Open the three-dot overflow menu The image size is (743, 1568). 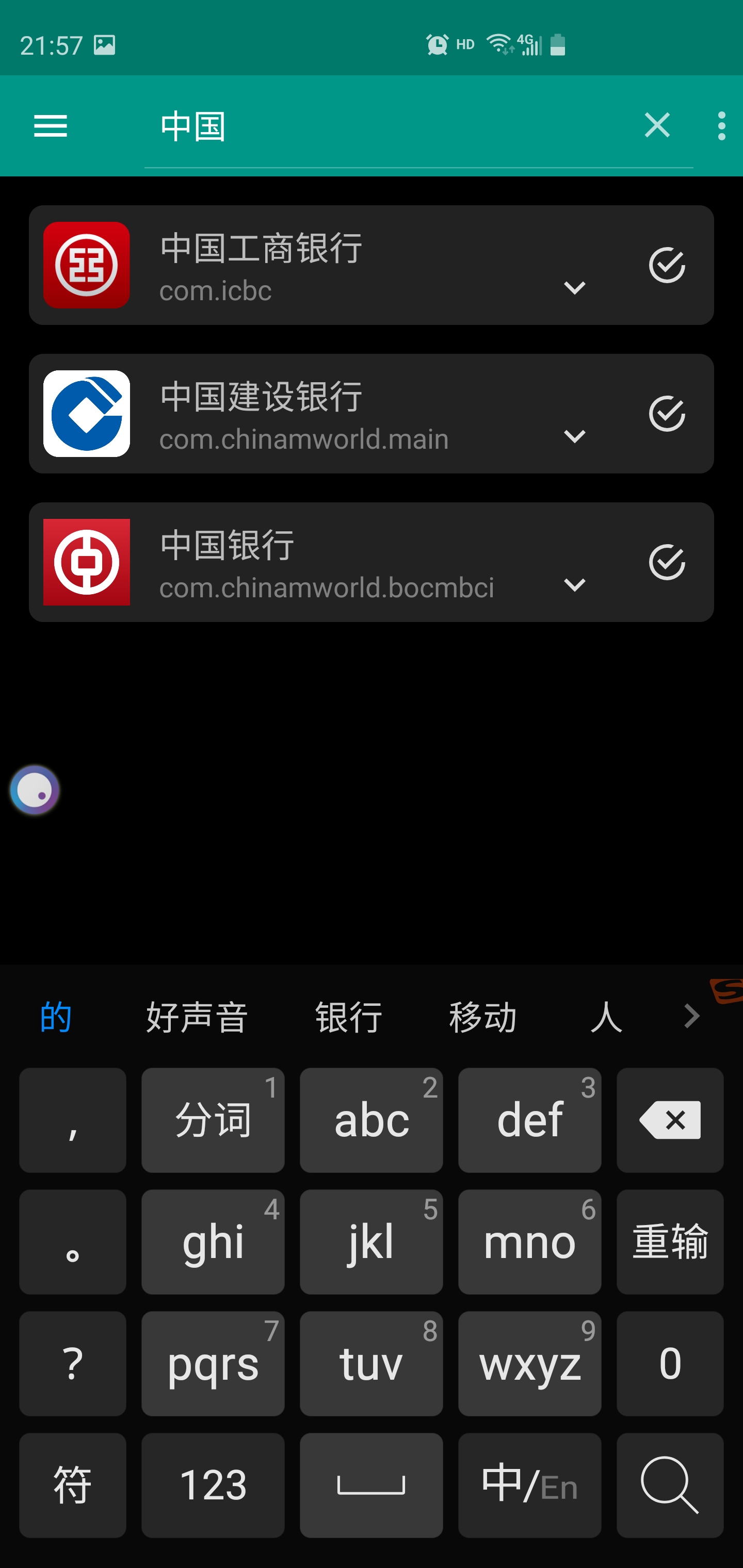click(x=722, y=126)
